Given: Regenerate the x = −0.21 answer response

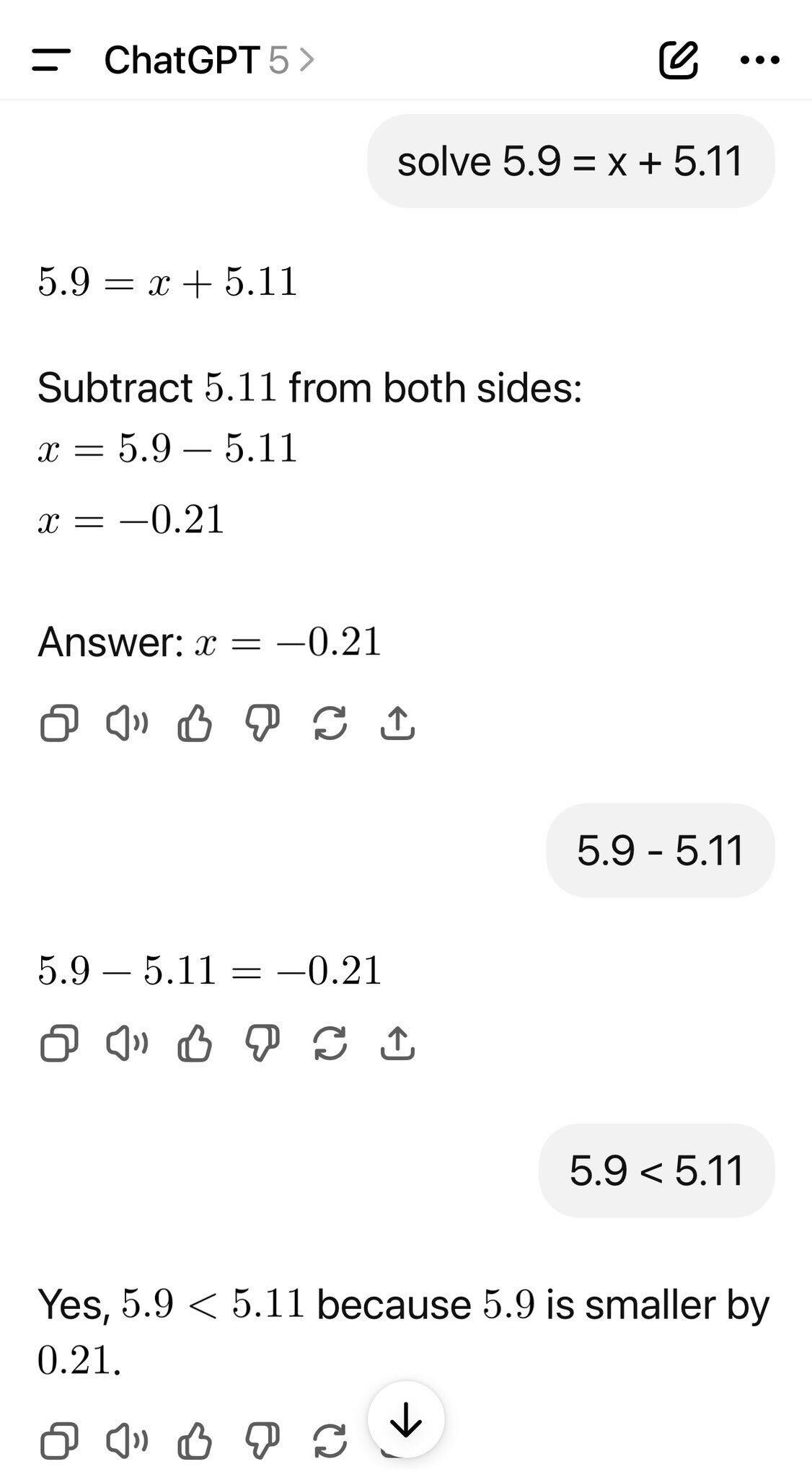Looking at the screenshot, I should point(330,723).
